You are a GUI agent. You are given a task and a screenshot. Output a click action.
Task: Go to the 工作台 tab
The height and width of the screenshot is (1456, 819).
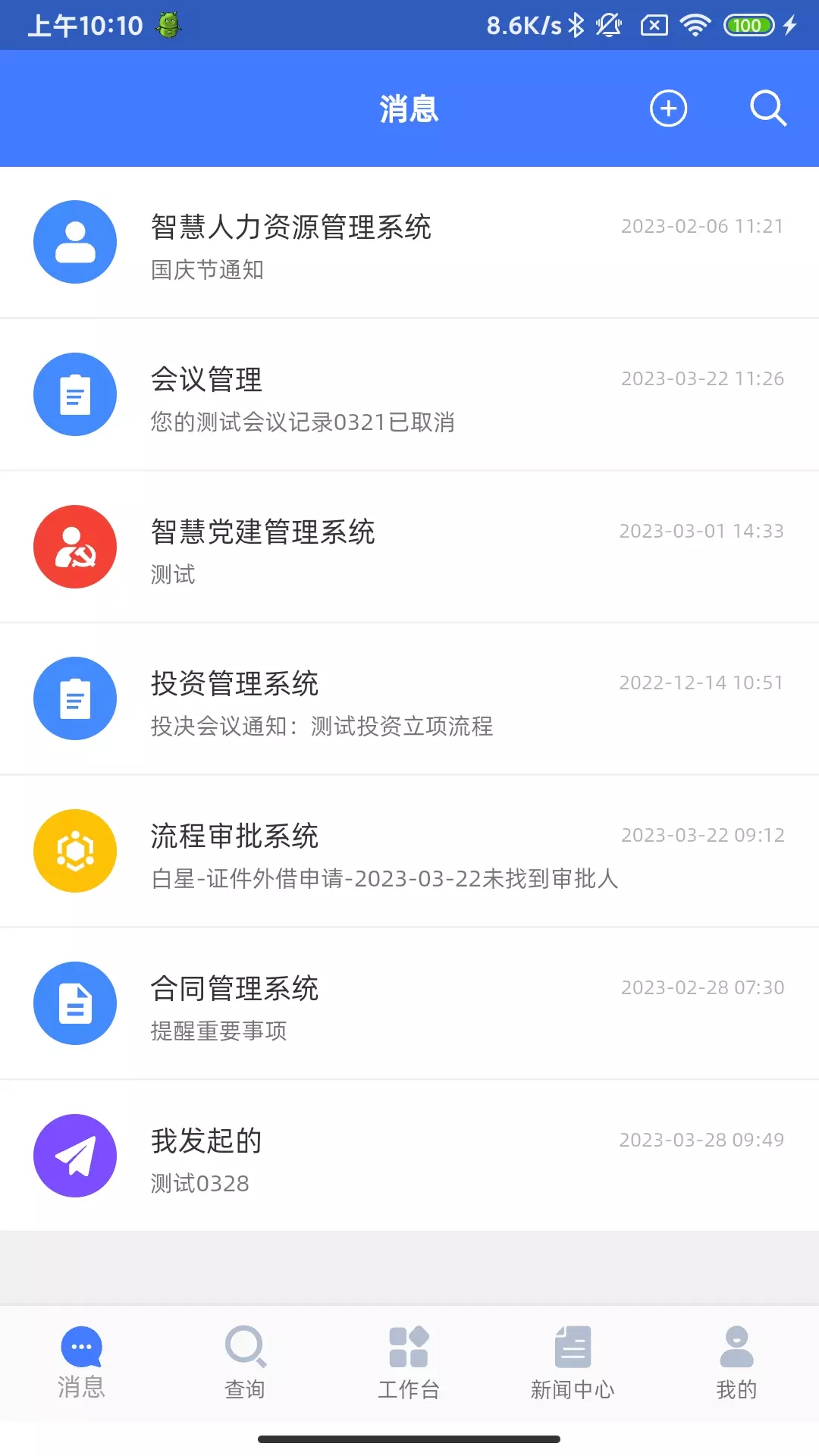click(x=409, y=1363)
